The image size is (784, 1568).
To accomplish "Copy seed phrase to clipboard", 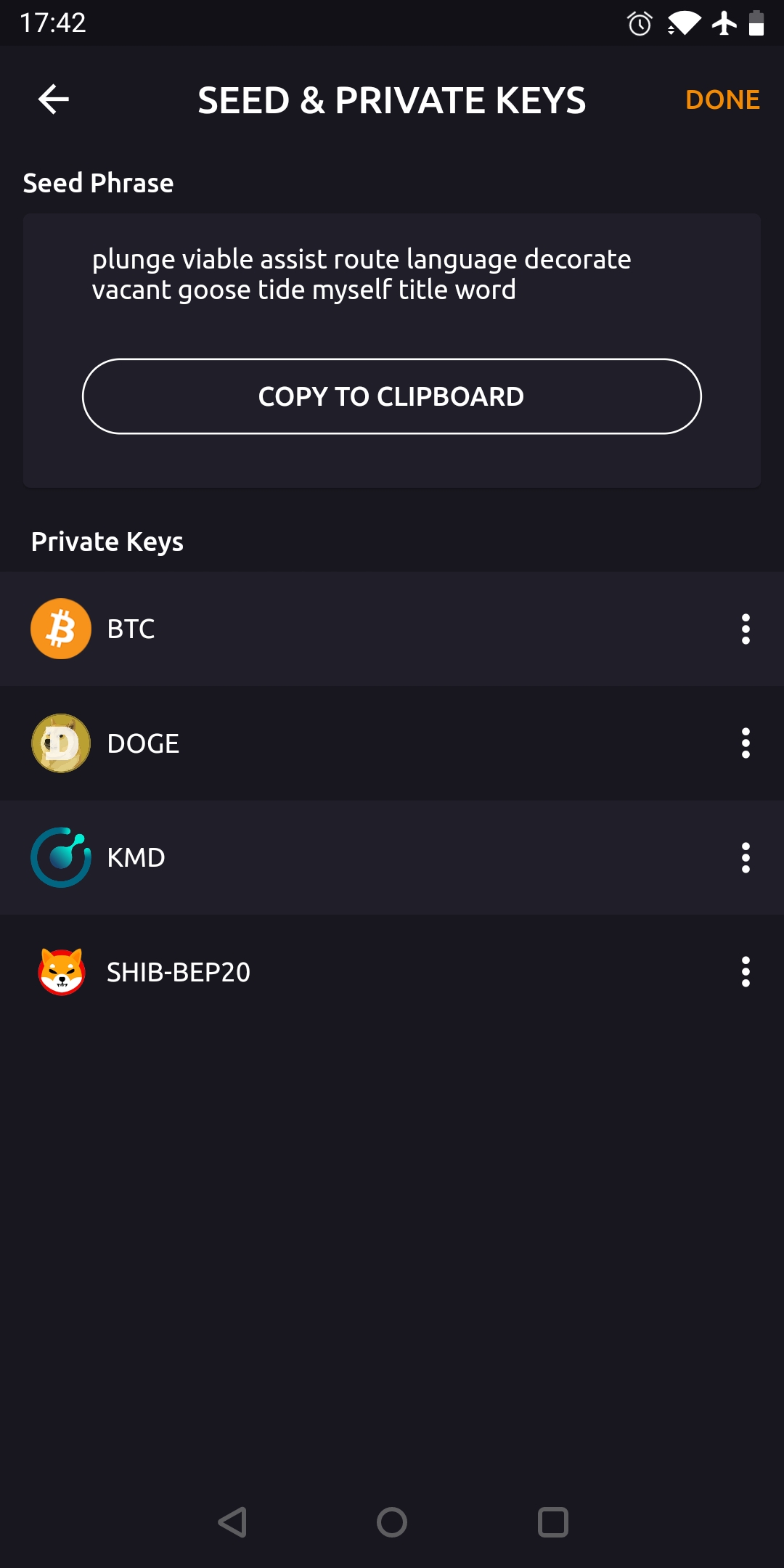I will click(391, 396).
